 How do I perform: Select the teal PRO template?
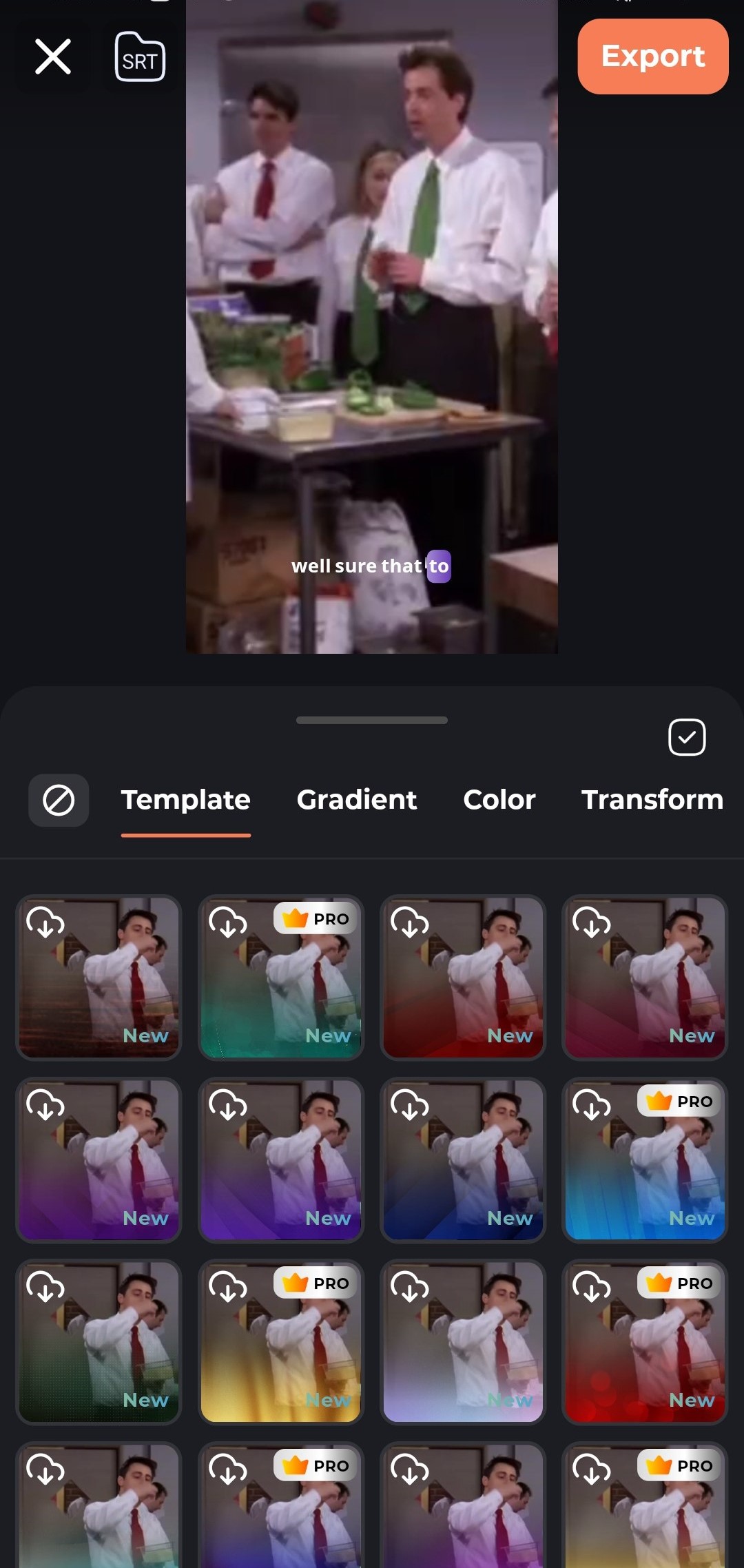280,977
